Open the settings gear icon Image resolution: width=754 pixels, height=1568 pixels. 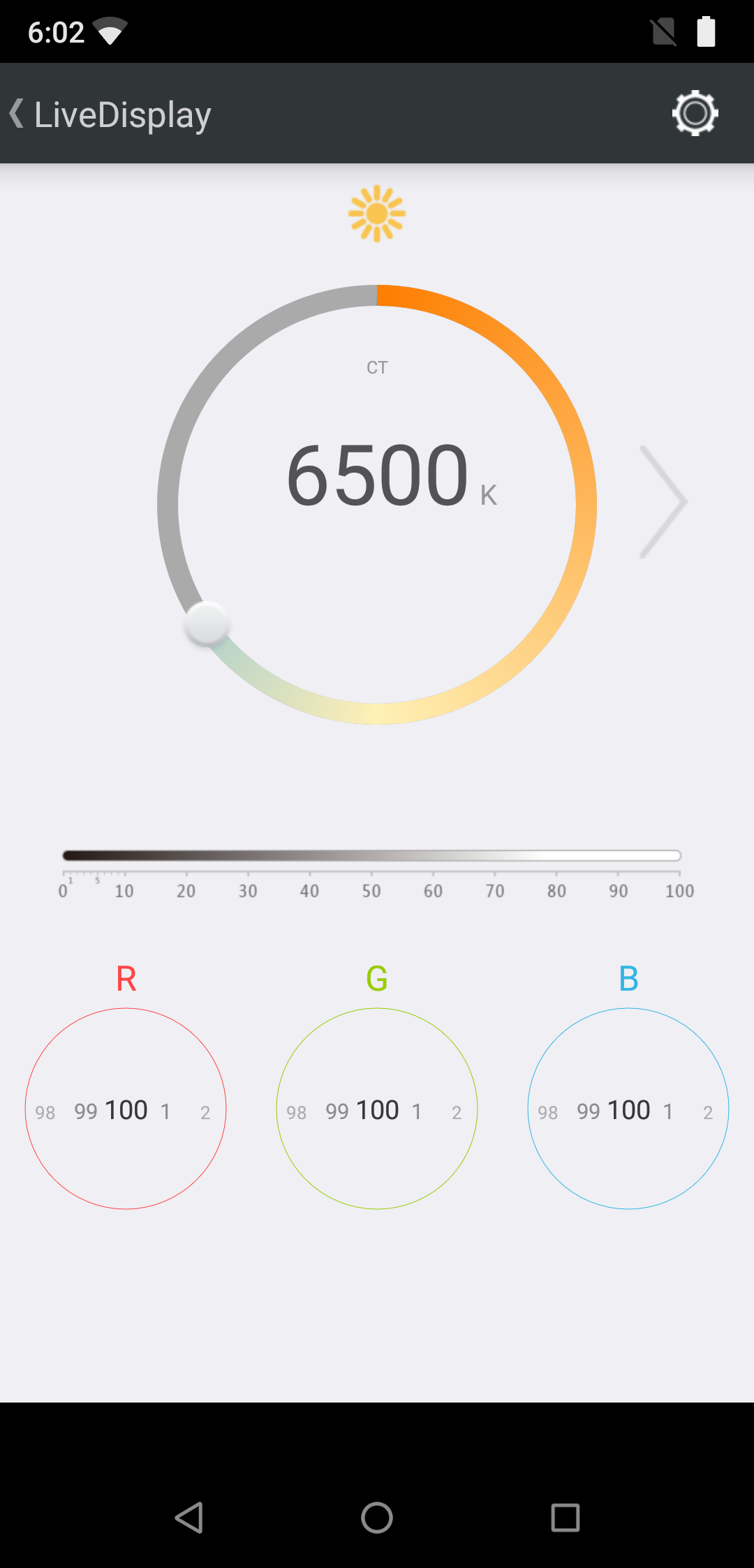click(x=695, y=113)
